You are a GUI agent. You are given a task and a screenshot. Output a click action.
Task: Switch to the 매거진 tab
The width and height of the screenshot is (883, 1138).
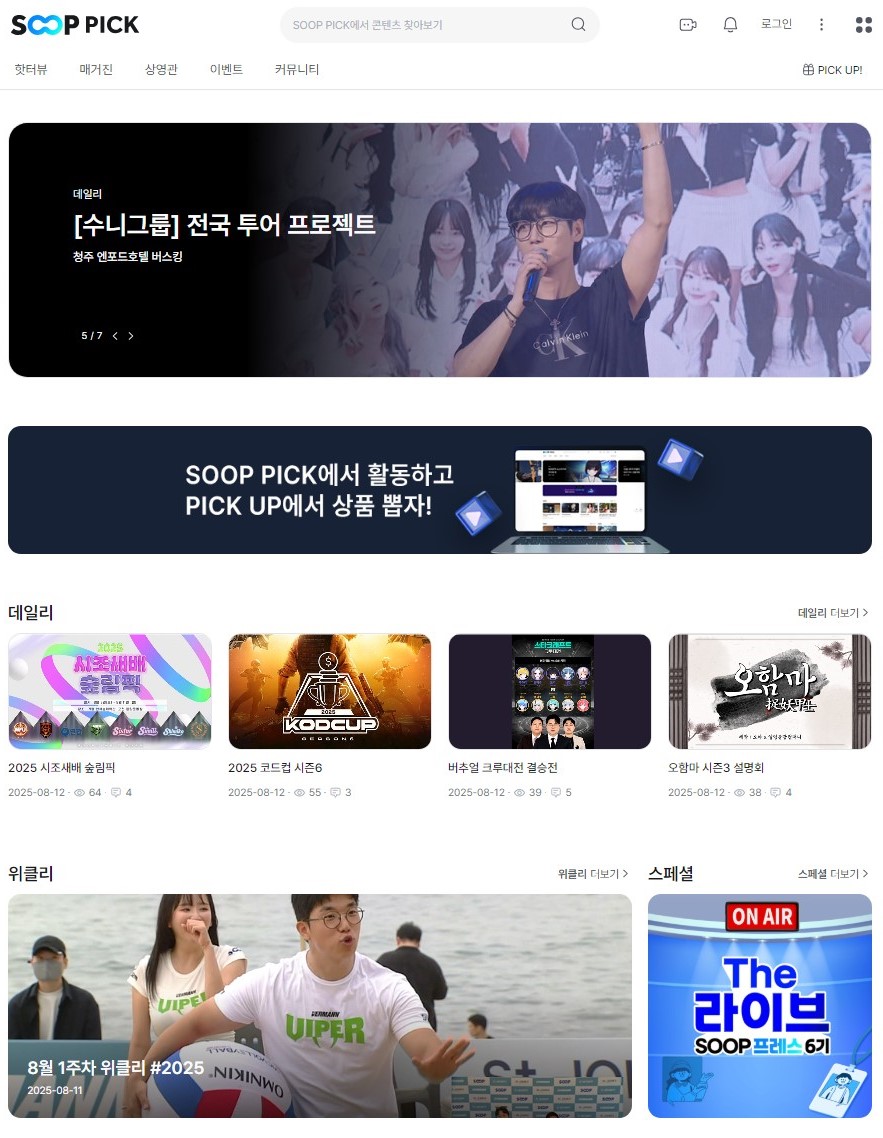pos(96,70)
